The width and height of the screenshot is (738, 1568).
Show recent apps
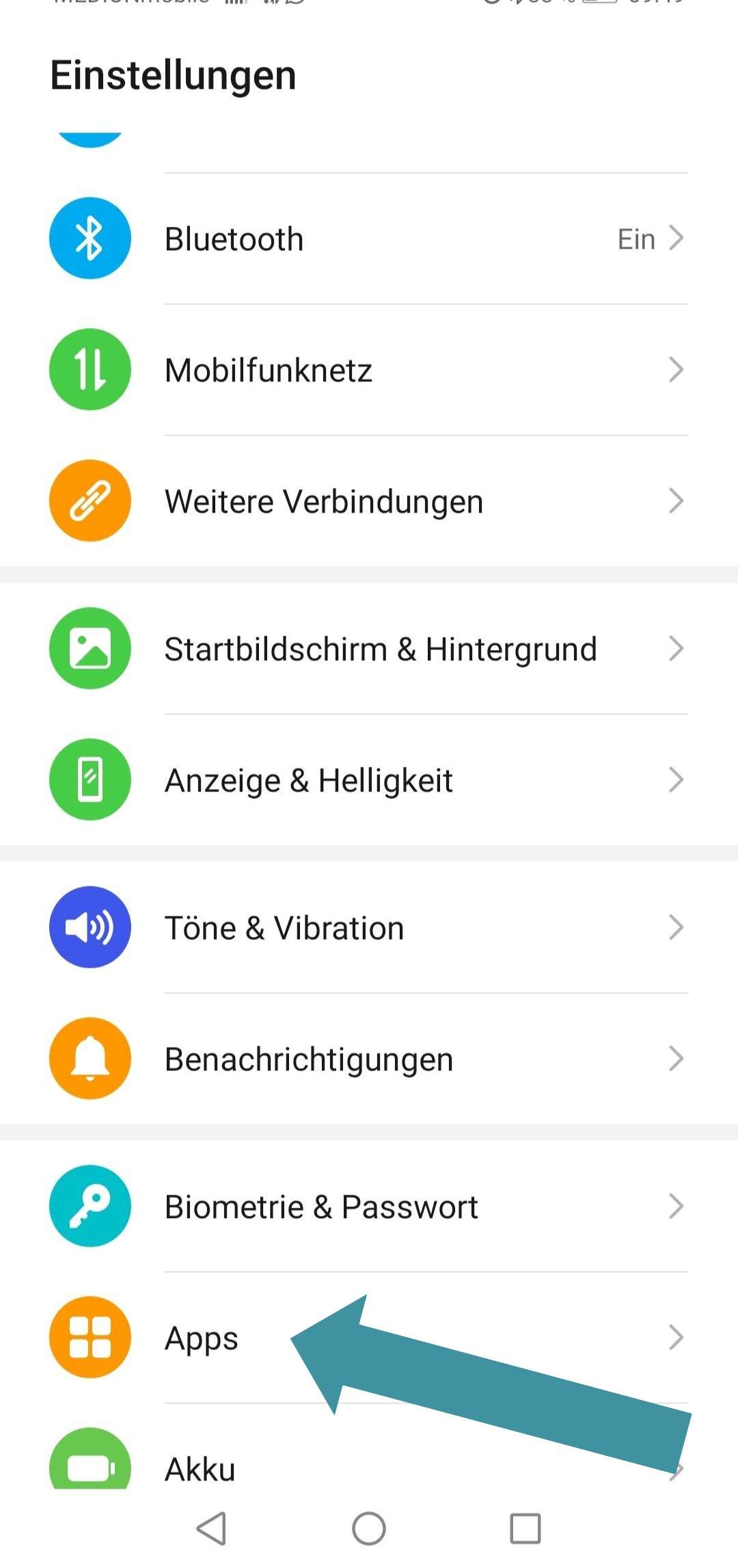[x=525, y=1528]
